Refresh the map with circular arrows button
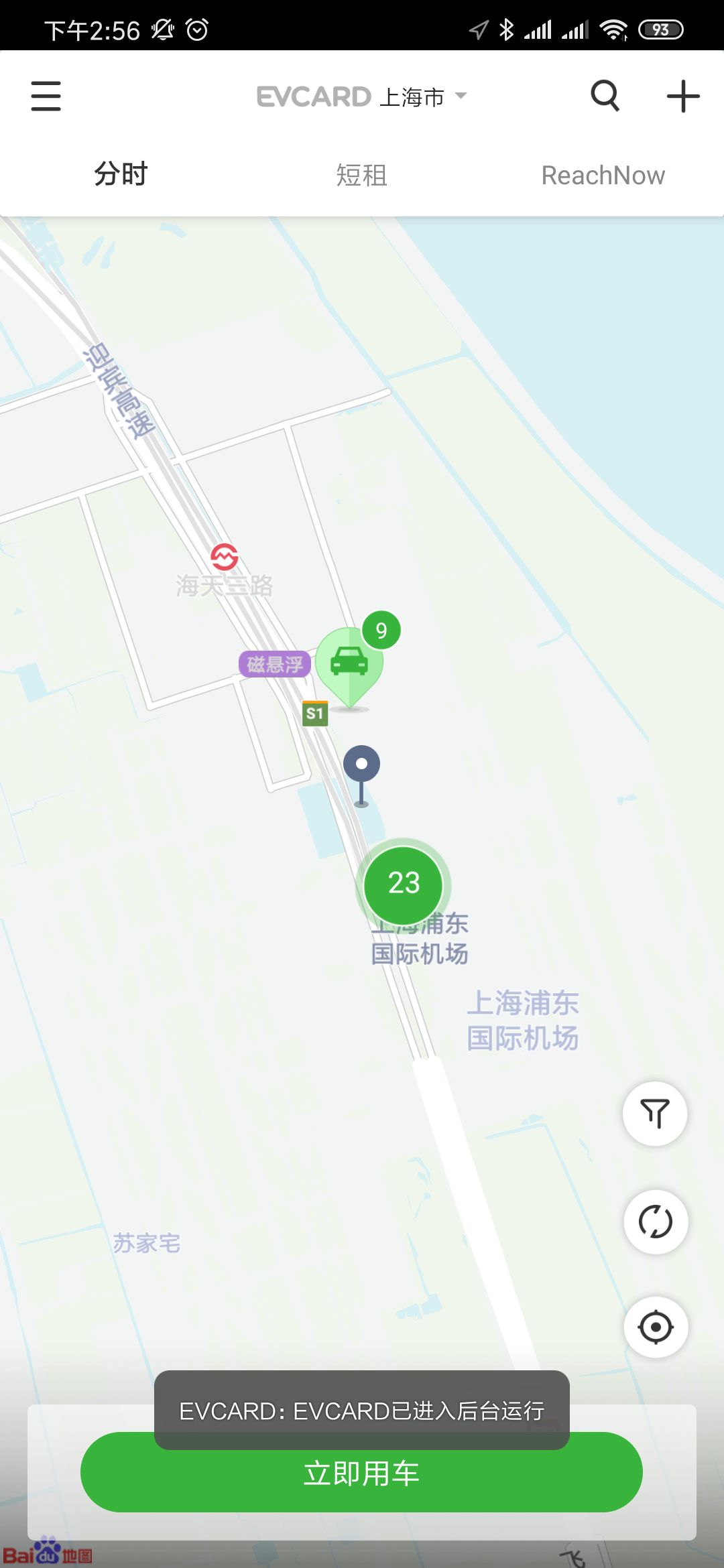This screenshot has height=1568, width=724. [x=655, y=1222]
